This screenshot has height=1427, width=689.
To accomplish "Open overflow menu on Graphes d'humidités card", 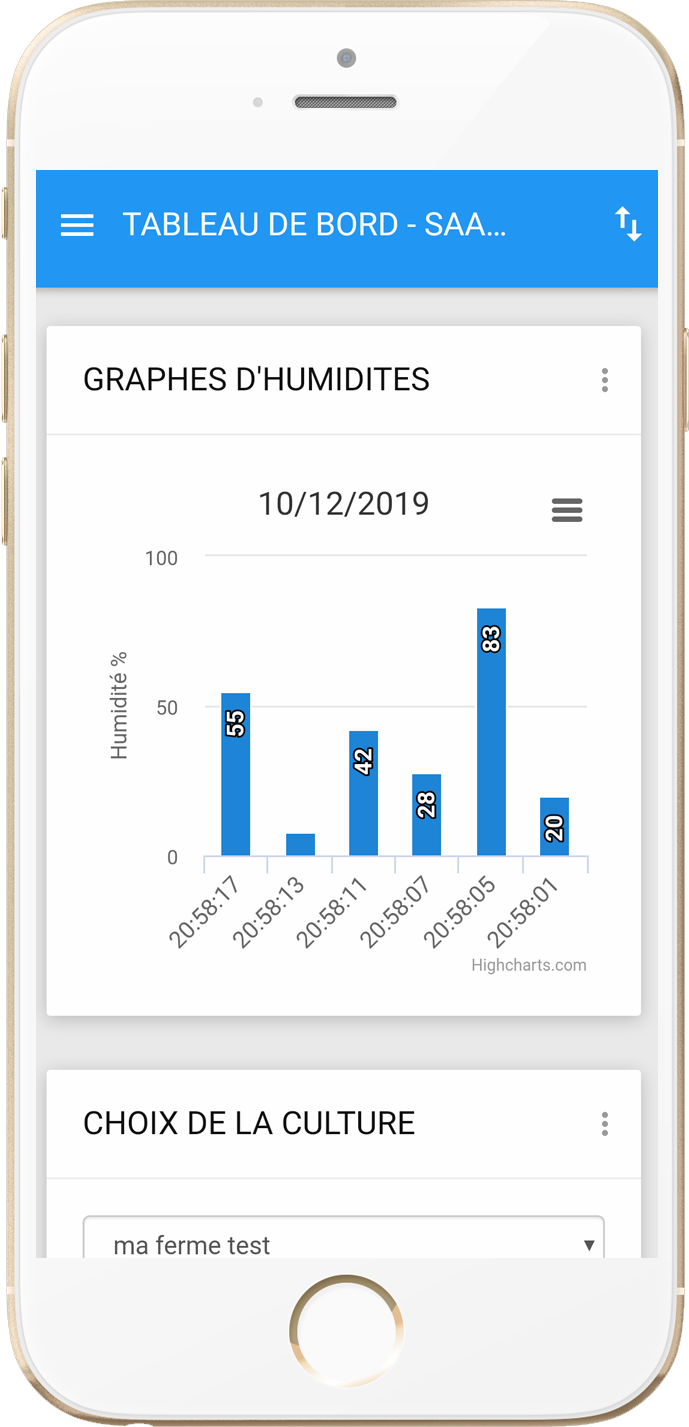I will point(604,380).
